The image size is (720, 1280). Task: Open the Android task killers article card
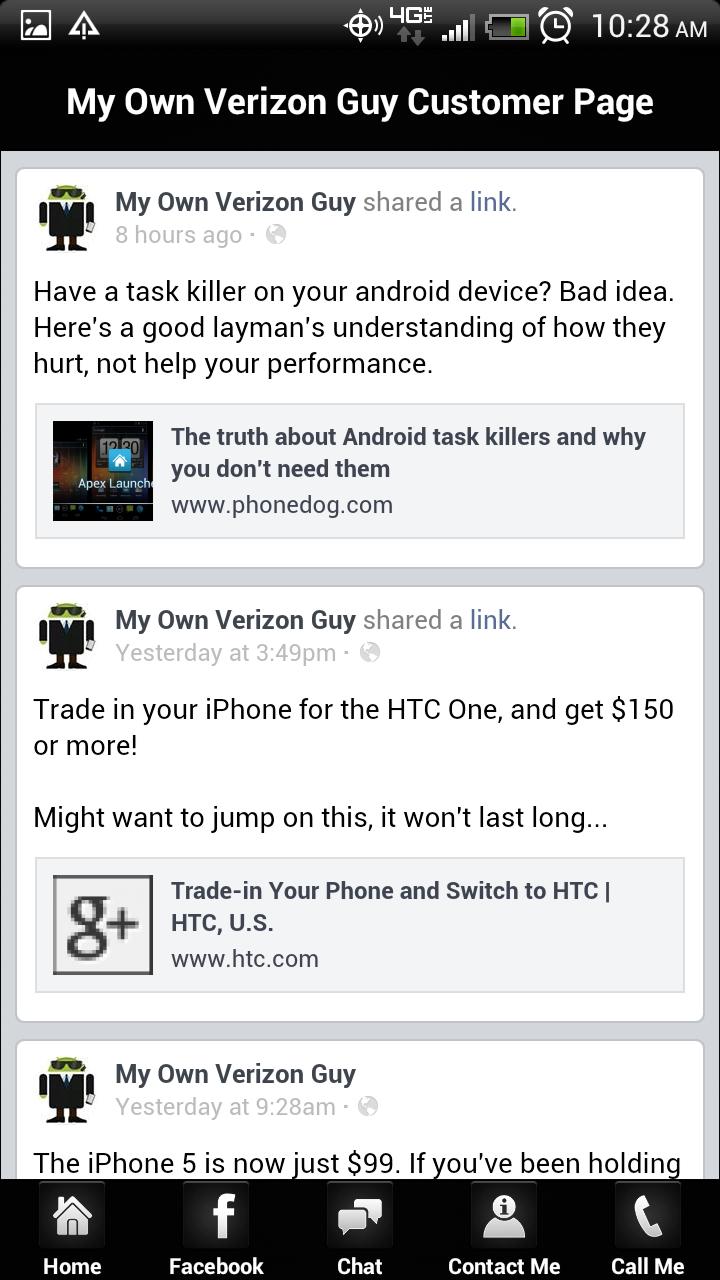tap(360, 471)
